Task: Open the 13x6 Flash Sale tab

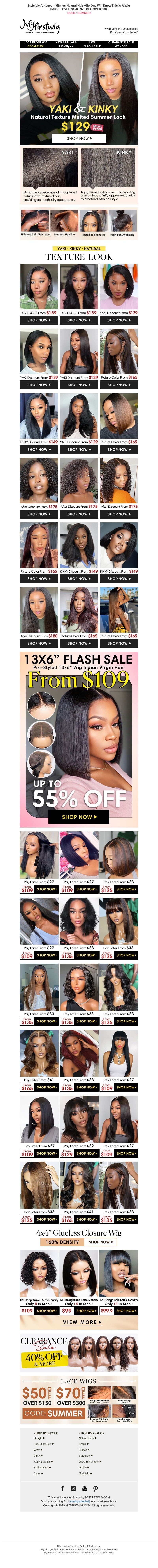Action: [x=92, y=44]
